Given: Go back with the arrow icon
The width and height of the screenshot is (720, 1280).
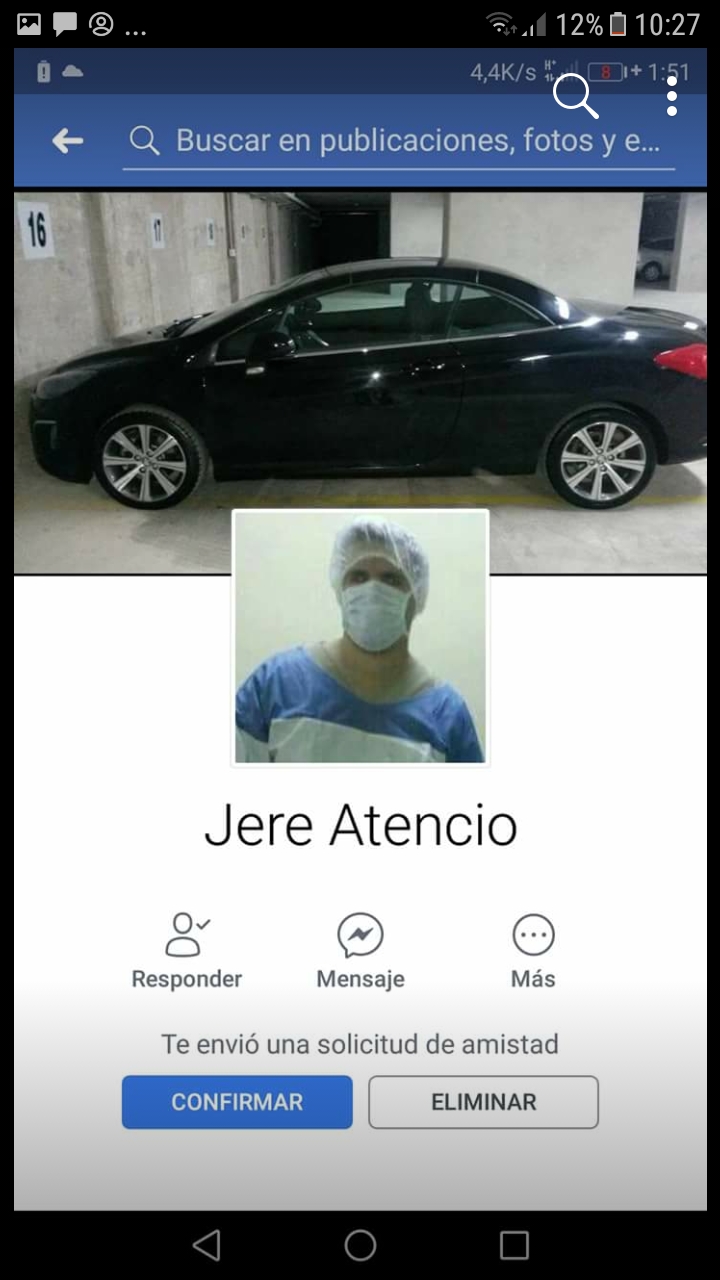Looking at the screenshot, I should click(x=68, y=141).
